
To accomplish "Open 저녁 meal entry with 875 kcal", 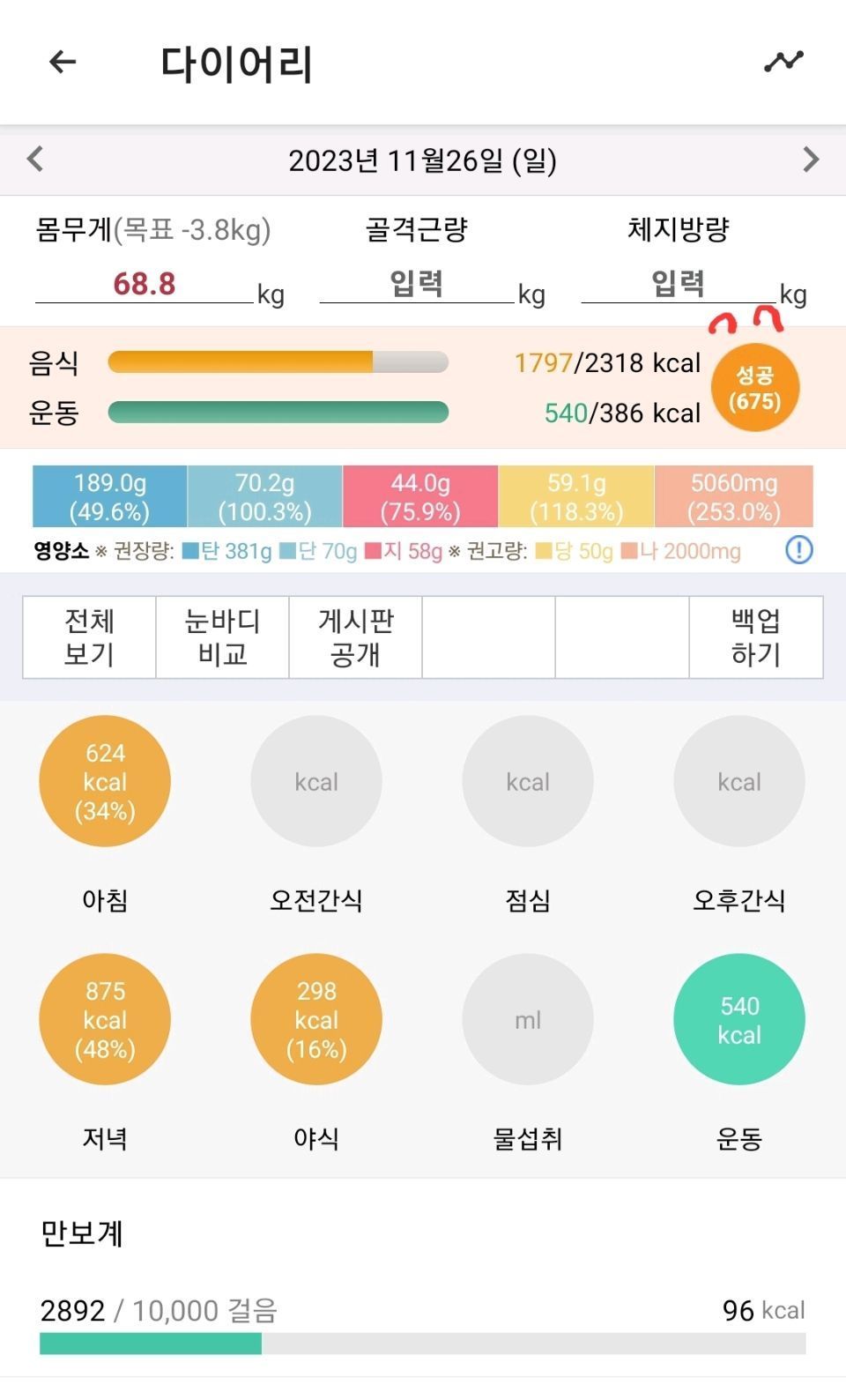I will point(105,1020).
